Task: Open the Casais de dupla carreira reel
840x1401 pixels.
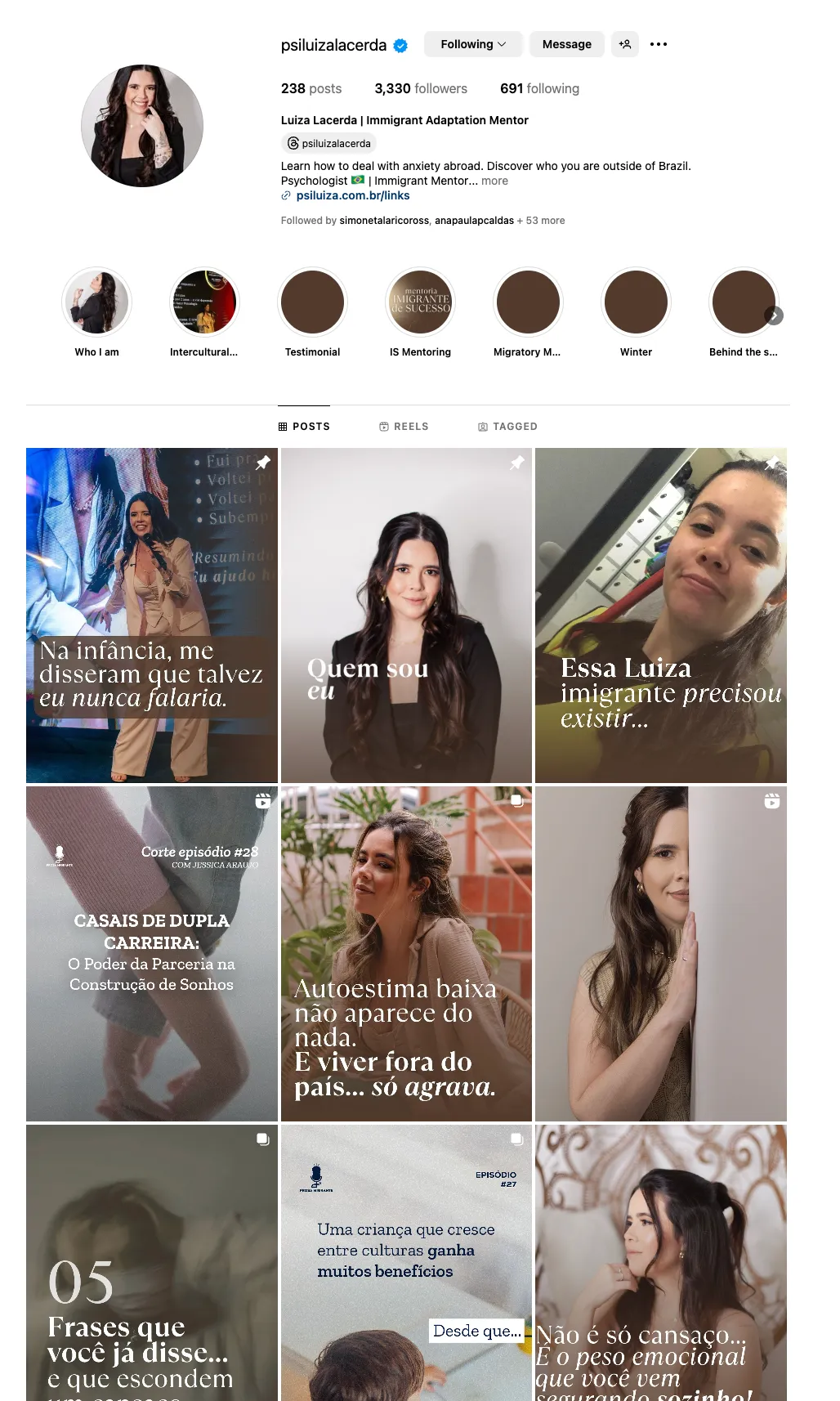Action: tap(152, 954)
